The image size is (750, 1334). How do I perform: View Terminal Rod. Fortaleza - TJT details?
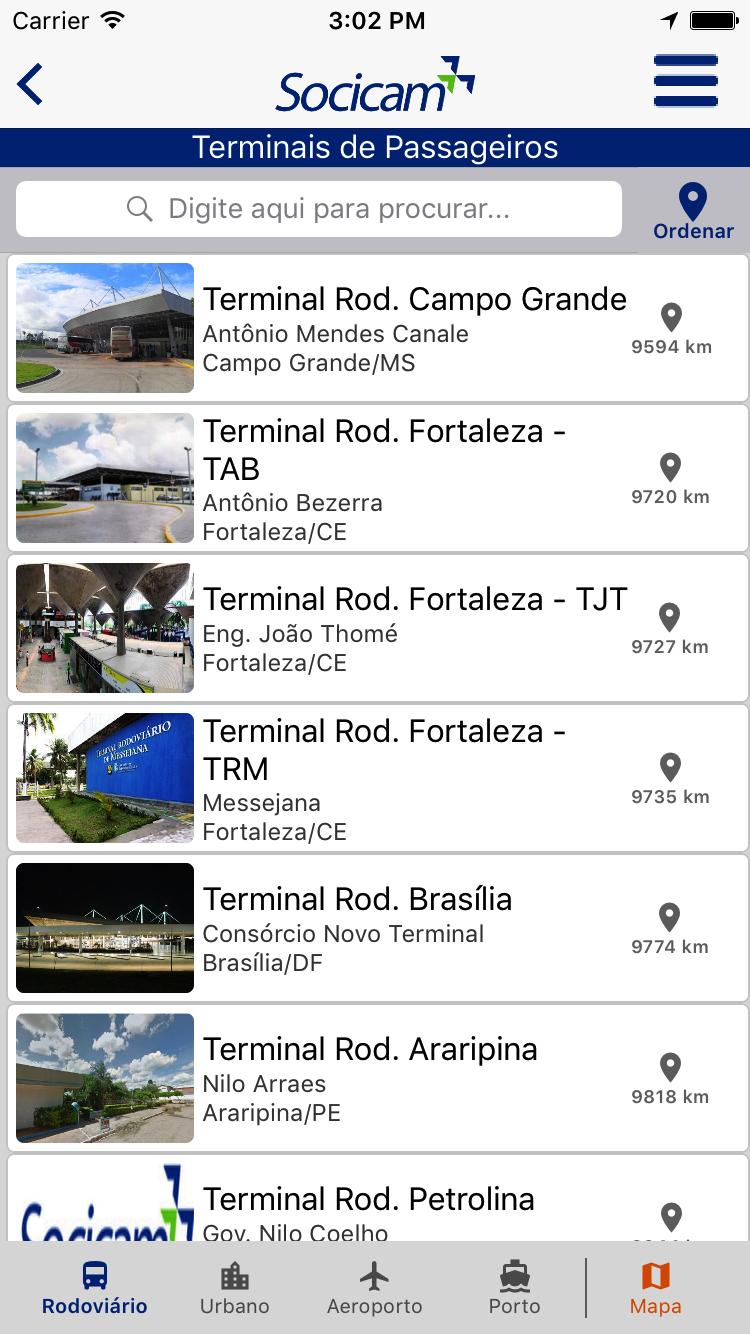coord(378,628)
